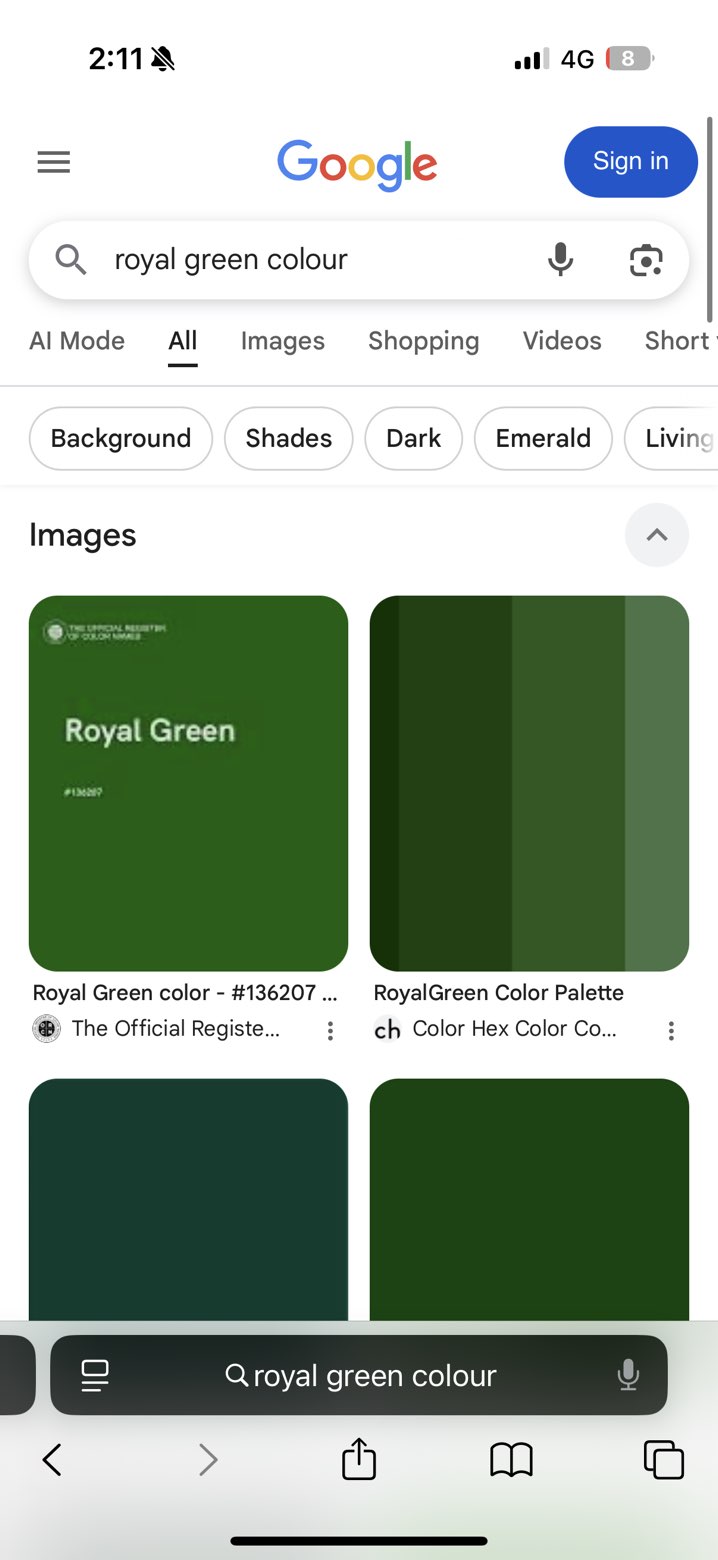Tap the Sign in button

pyautogui.click(x=630, y=162)
